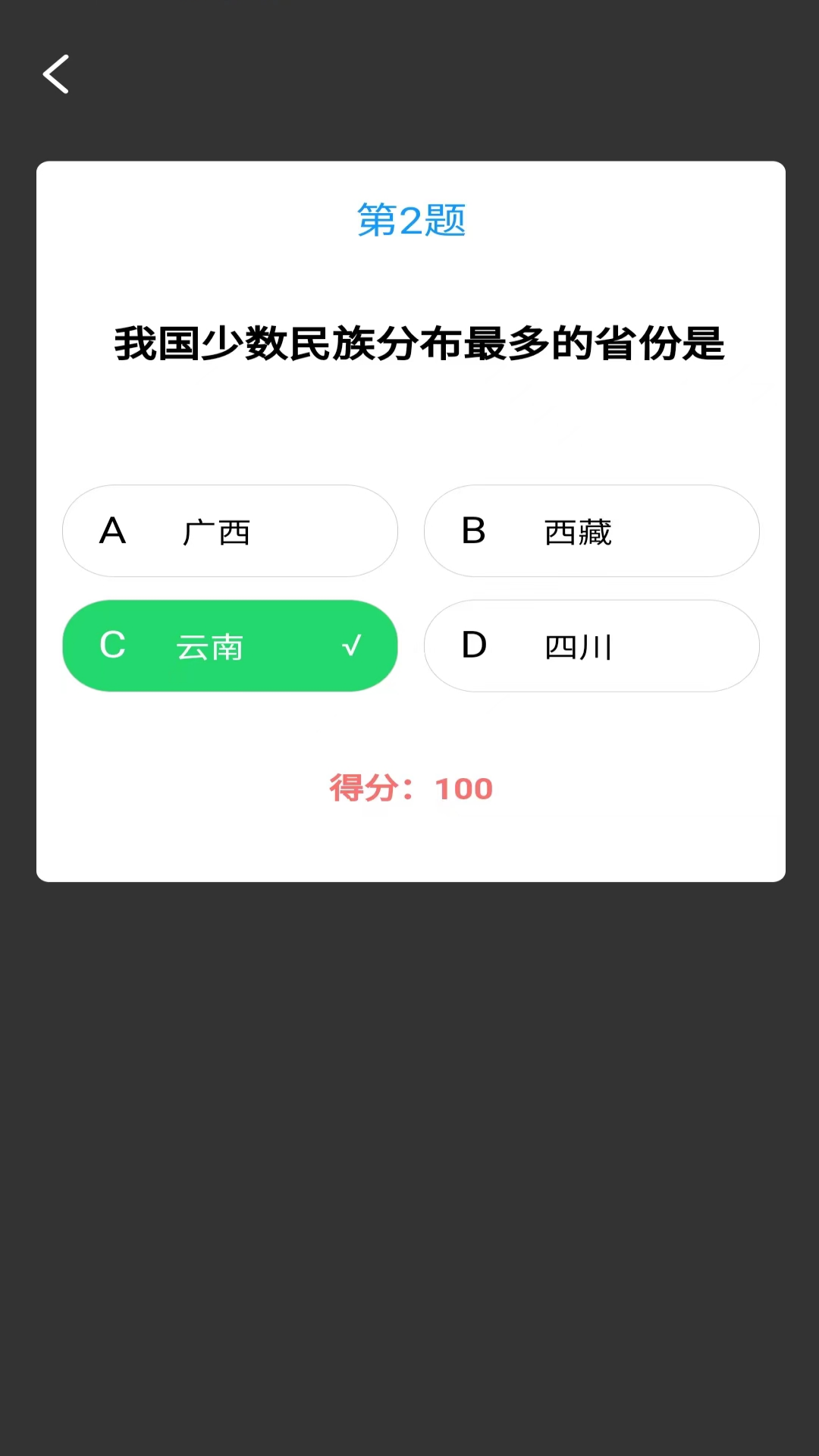Click the letter C icon in option 云南
Screen dimensions: 819x1456
(113, 646)
